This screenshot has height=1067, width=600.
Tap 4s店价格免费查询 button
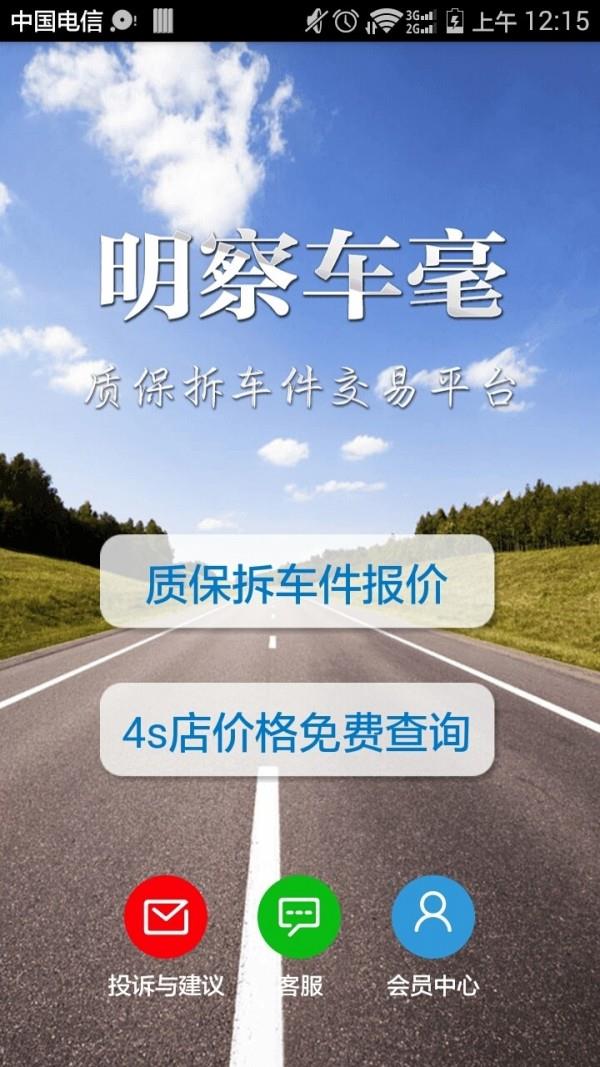(297, 730)
